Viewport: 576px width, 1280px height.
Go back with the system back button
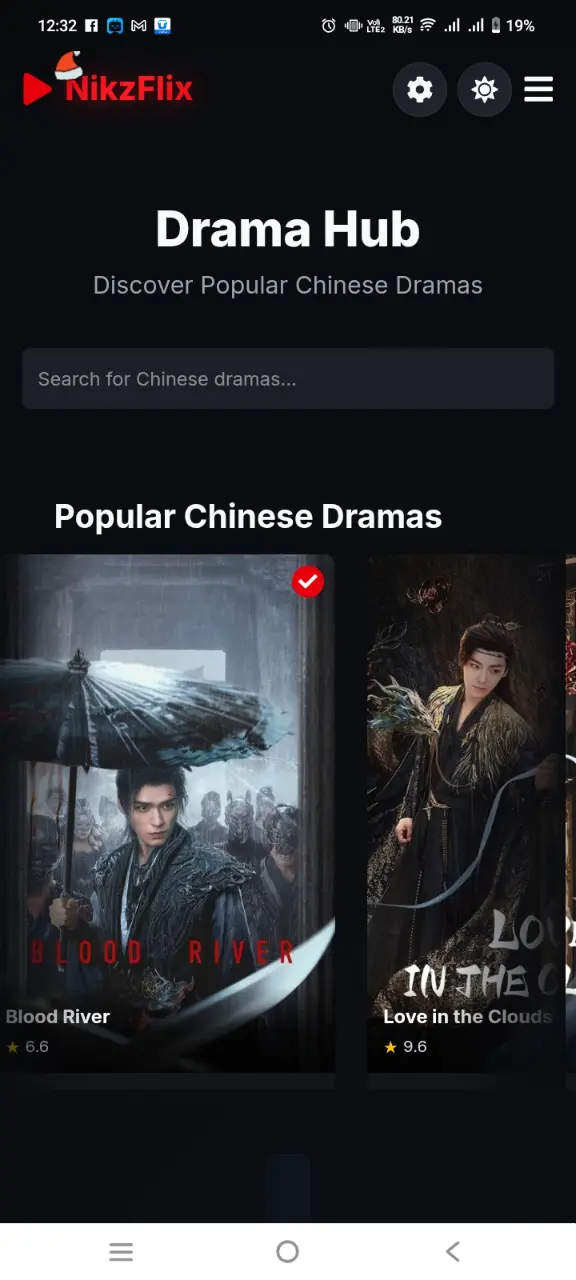tap(453, 1251)
